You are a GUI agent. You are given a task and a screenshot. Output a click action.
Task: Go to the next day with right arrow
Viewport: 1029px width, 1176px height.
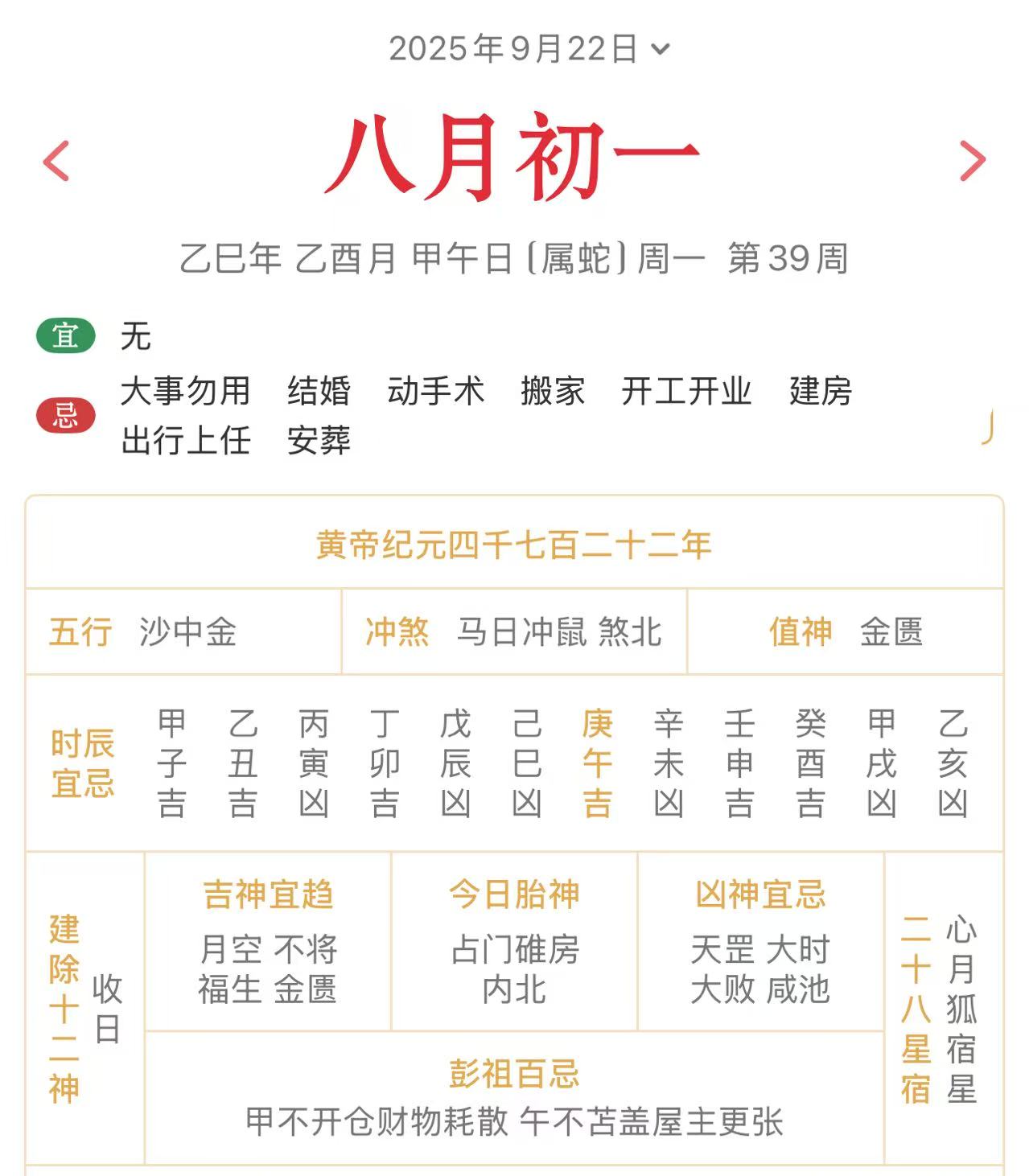pyautogui.click(x=972, y=161)
